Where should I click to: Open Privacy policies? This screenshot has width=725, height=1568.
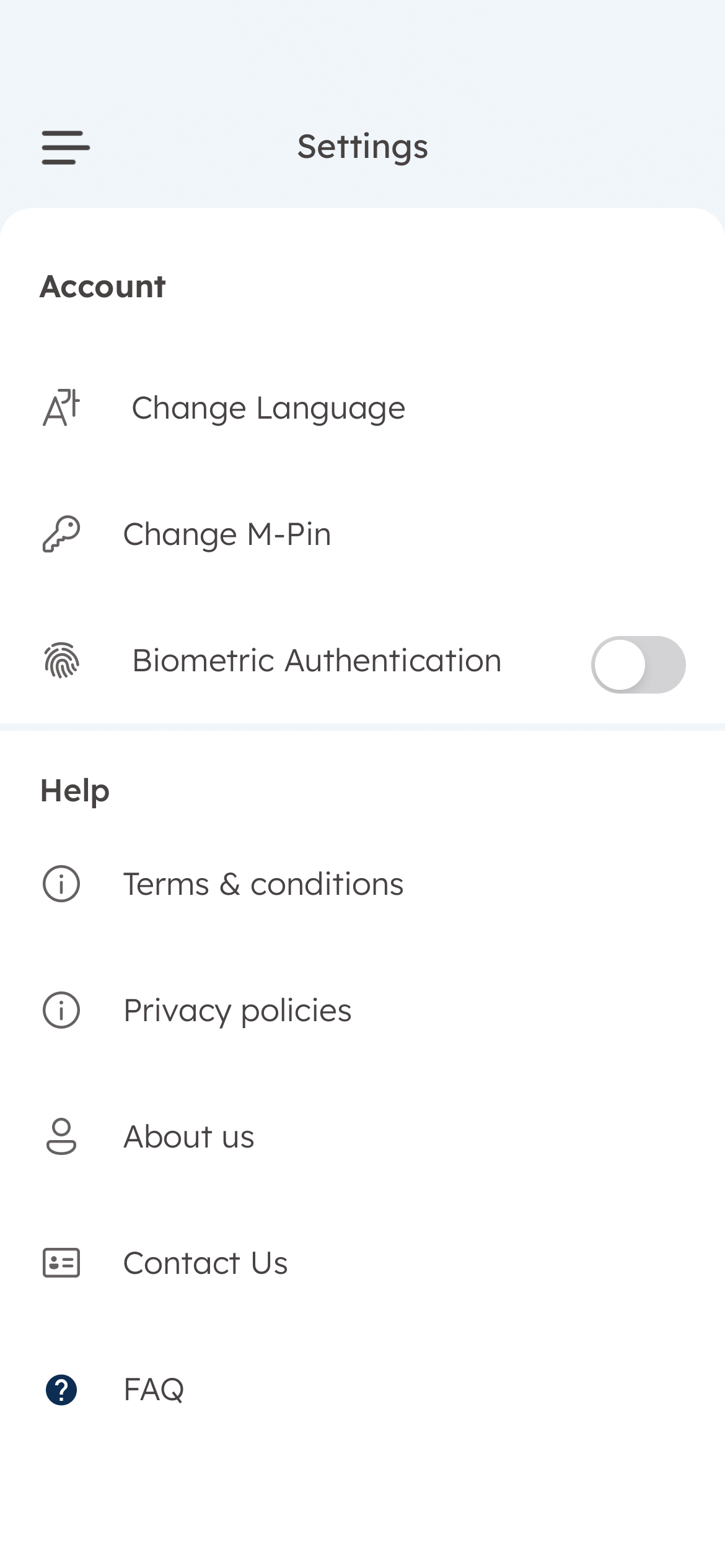pyautogui.click(x=362, y=1011)
